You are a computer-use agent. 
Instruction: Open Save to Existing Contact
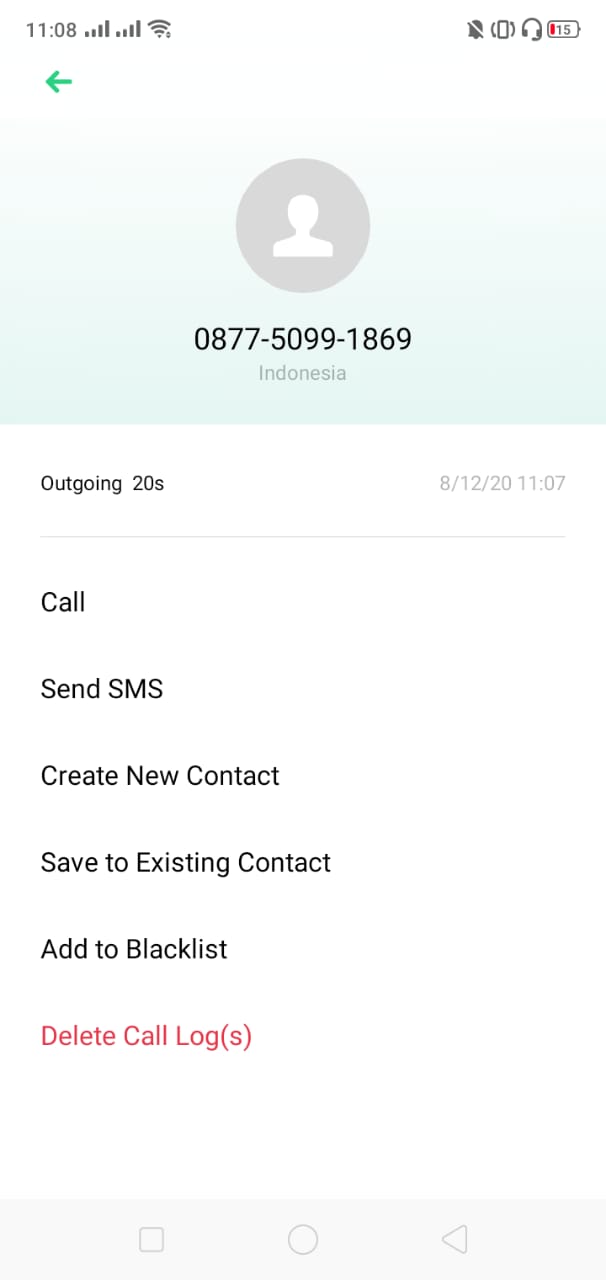tap(186, 863)
